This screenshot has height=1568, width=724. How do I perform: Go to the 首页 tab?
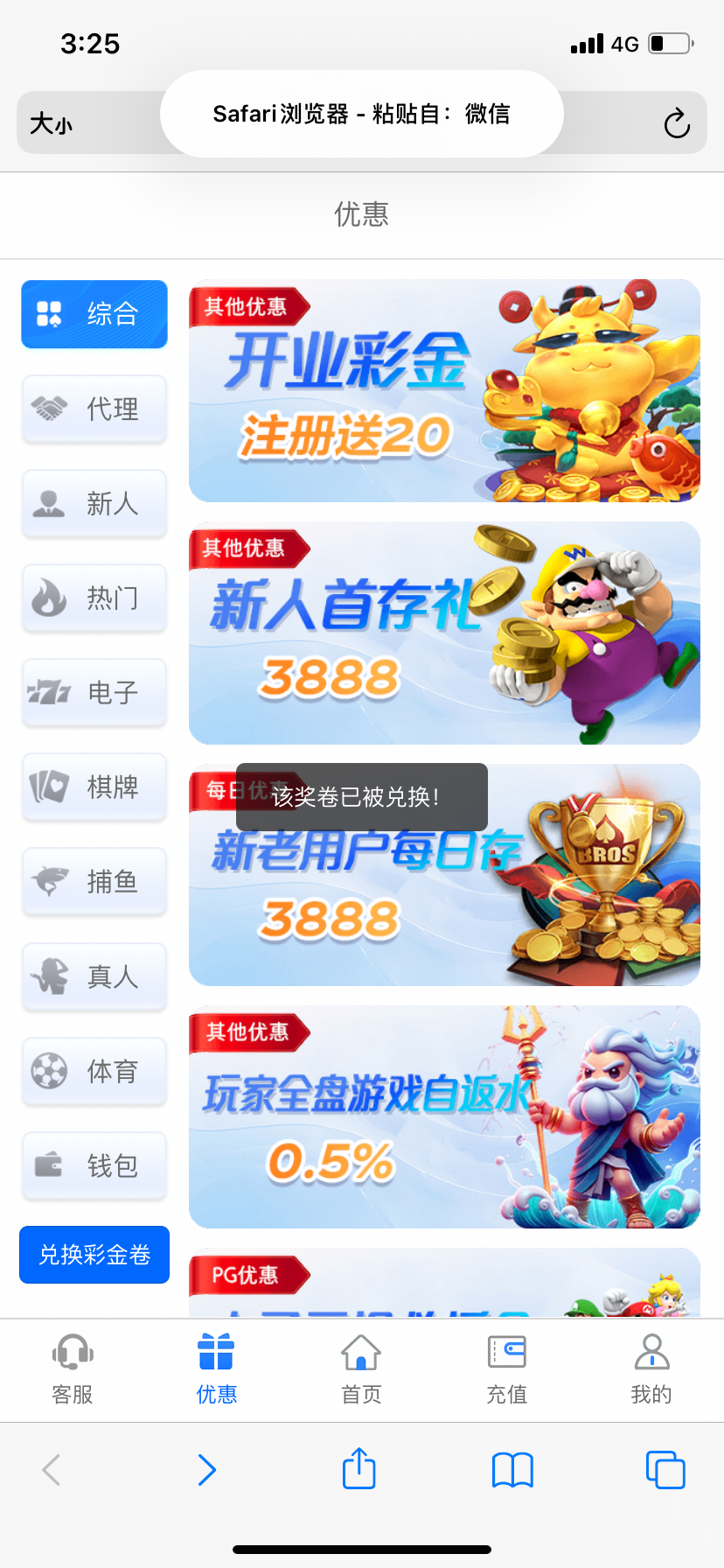[361, 1368]
